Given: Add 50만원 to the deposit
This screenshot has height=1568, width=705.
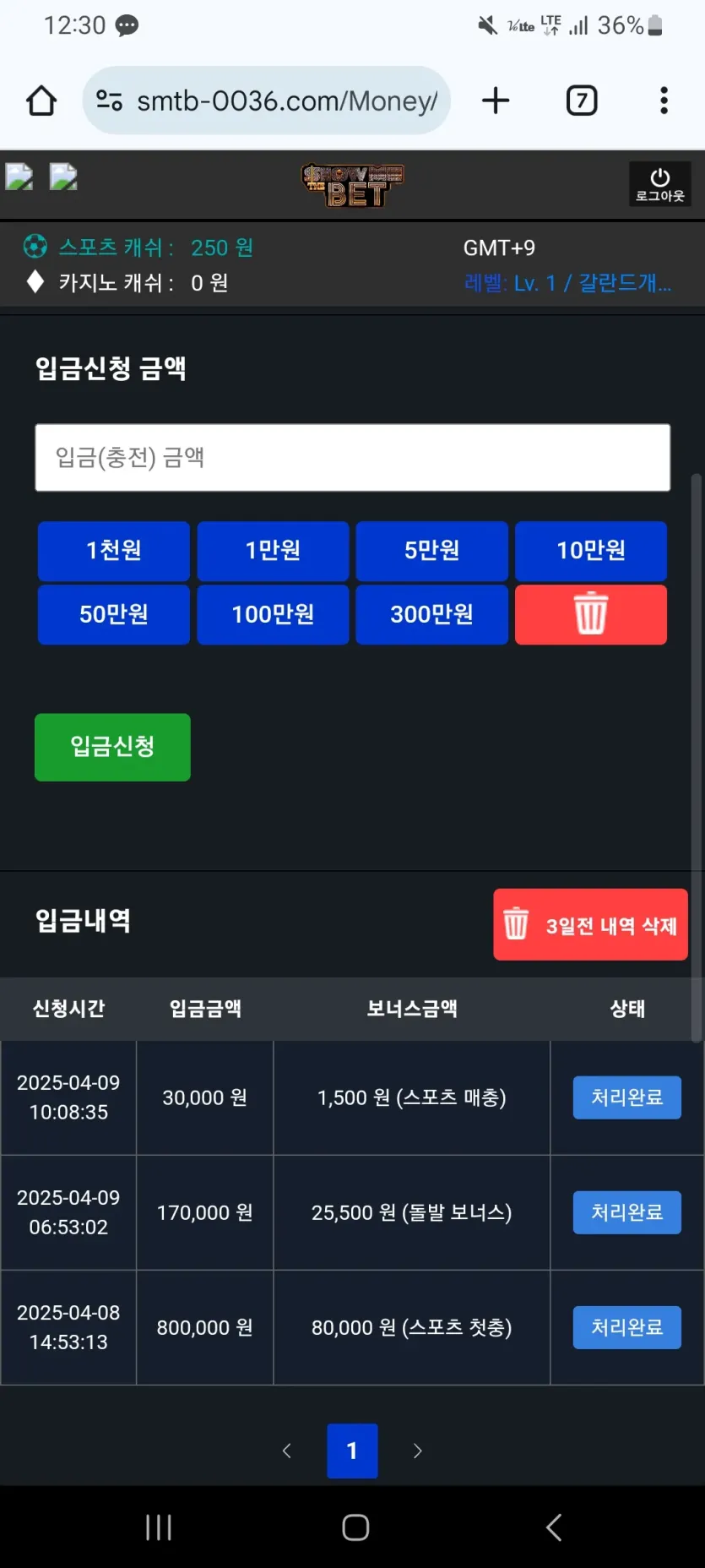Looking at the screenshot, I should click(x=114, y=614).
